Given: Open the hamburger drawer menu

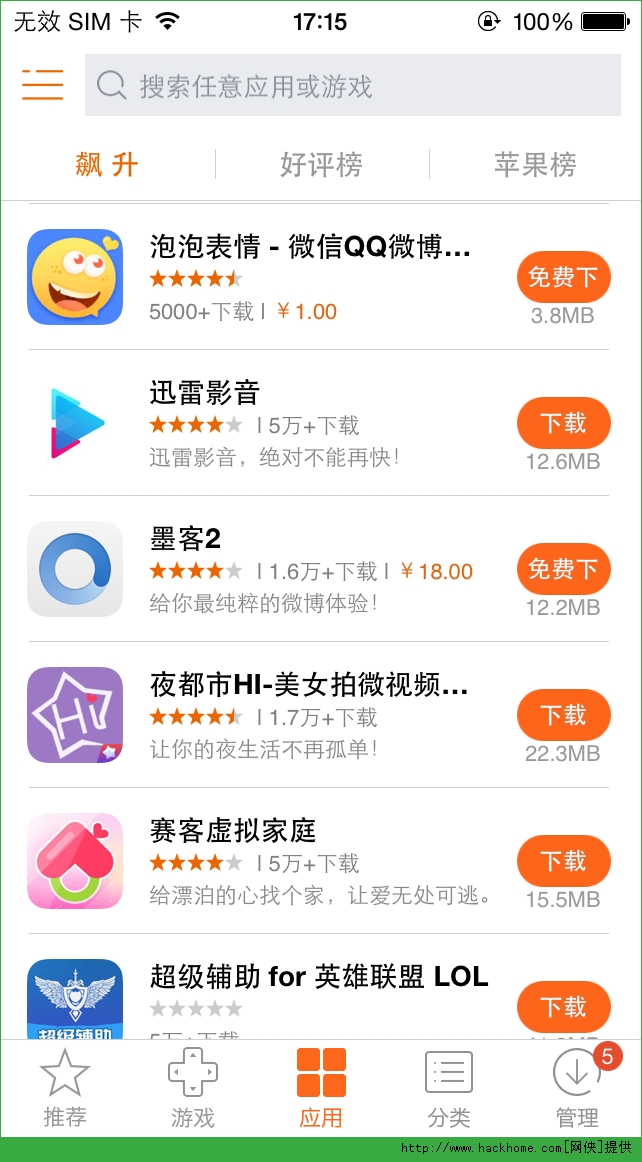Looking at the screenshot, I should pyautogui.click(x=43, y=85).
